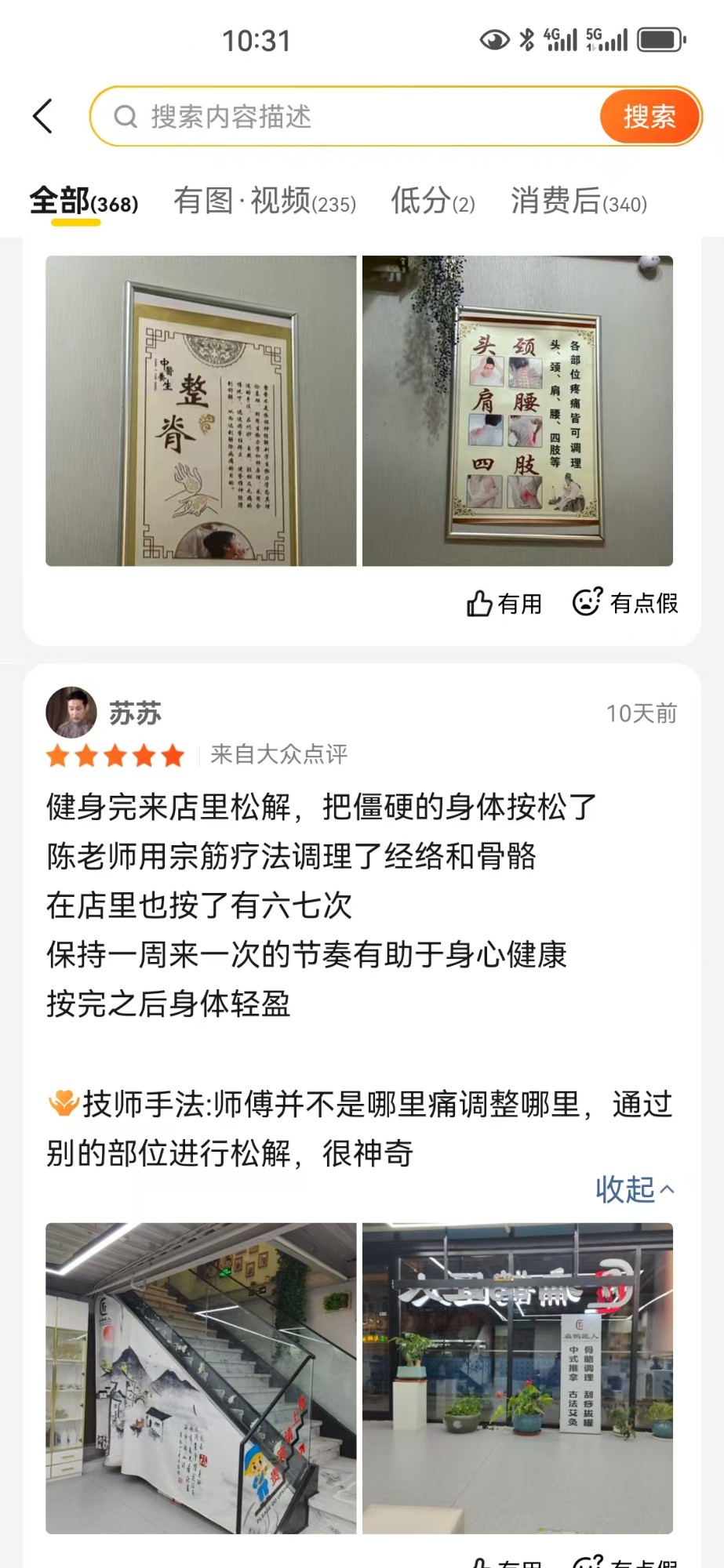This screenshot has height=1568, width=724.
Task: Mark the first review as 有用
Action: 504,603
